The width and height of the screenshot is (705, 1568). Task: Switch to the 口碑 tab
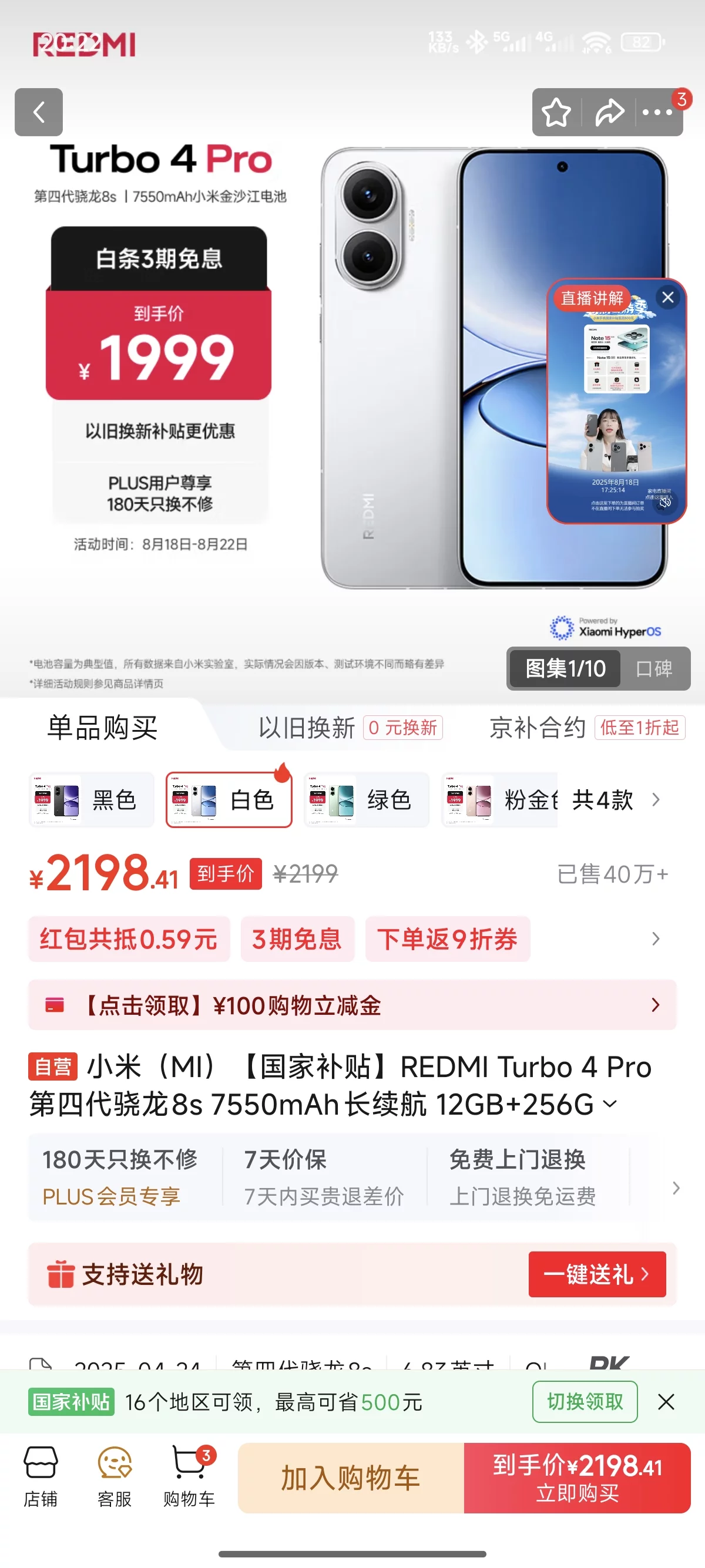coord(654,668)
